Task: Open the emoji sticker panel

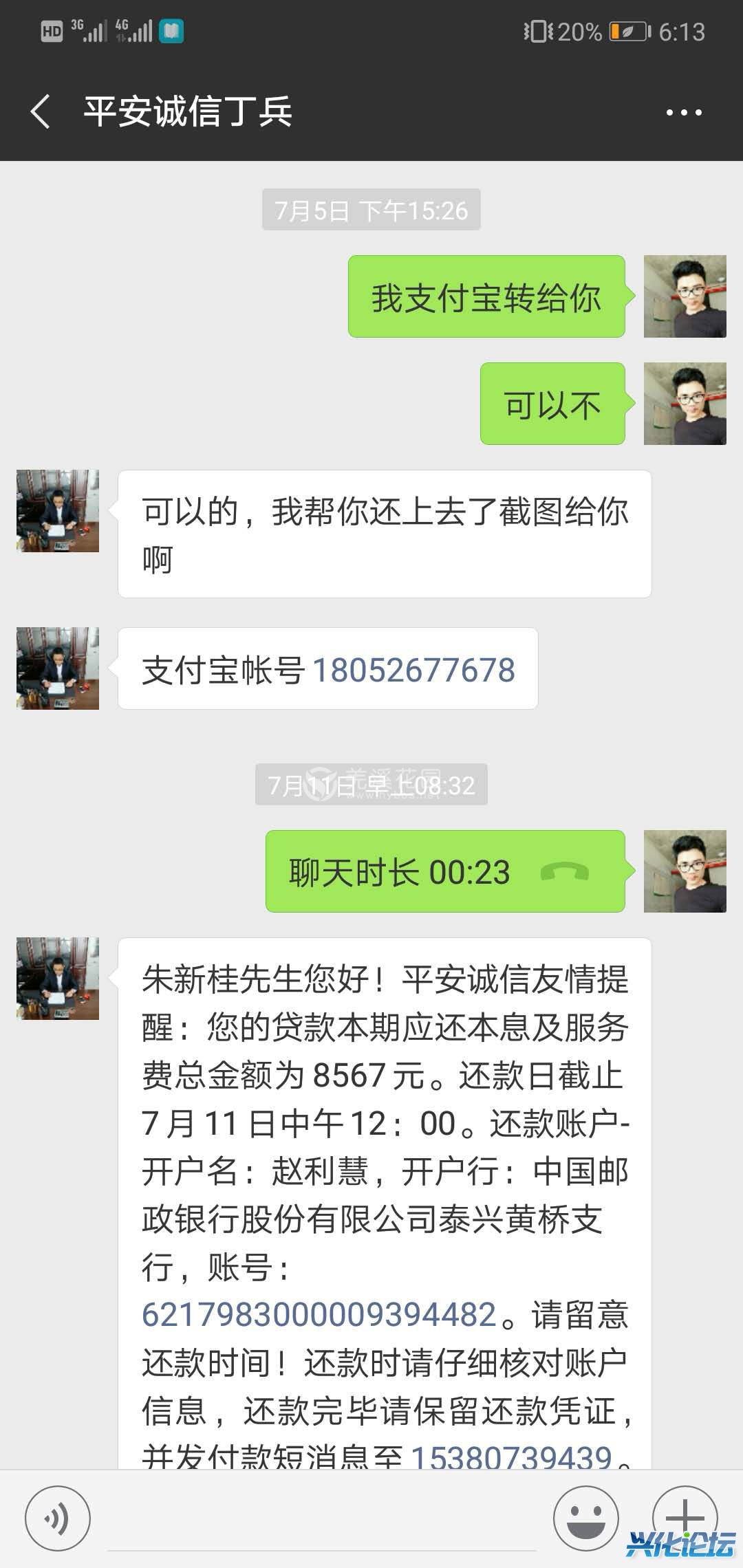Action: pos(586,1518)
